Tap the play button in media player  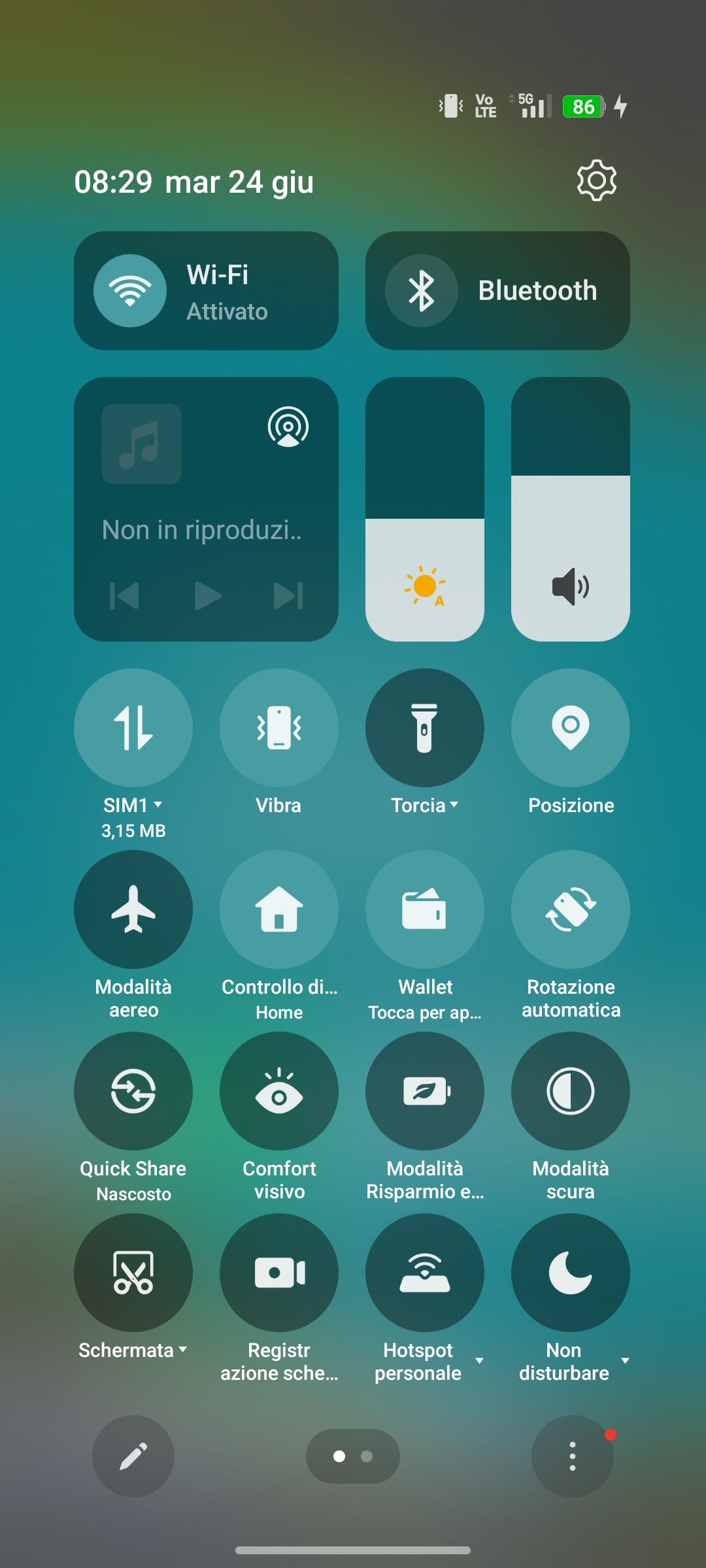point(208,596)
